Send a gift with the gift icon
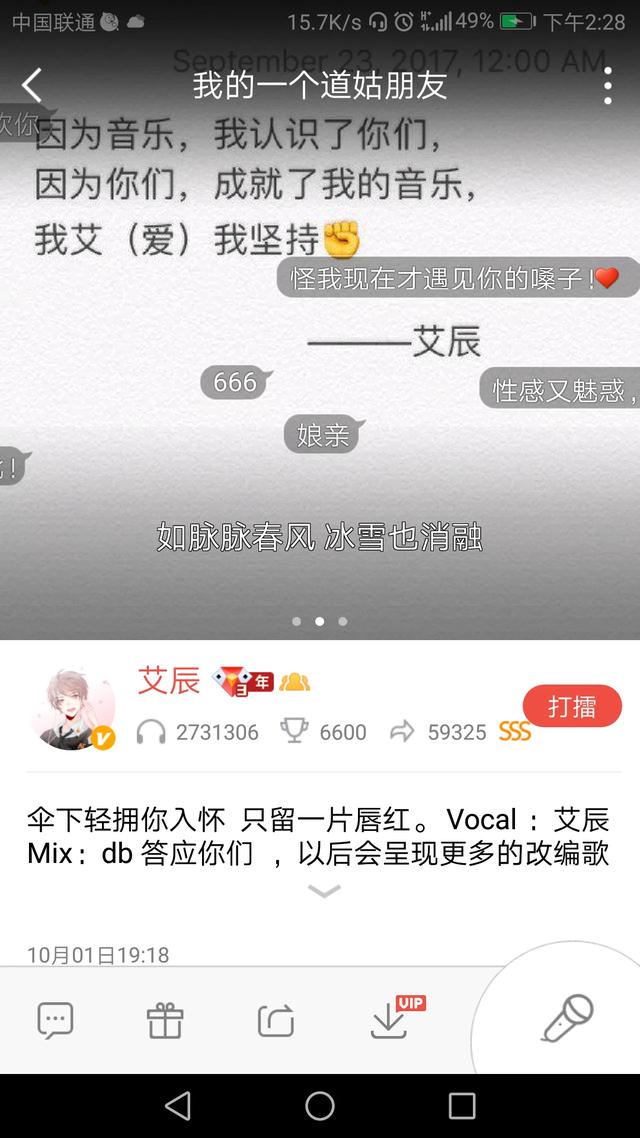Viewport: 640px width, 1138px height. [x=165, y=1020]
